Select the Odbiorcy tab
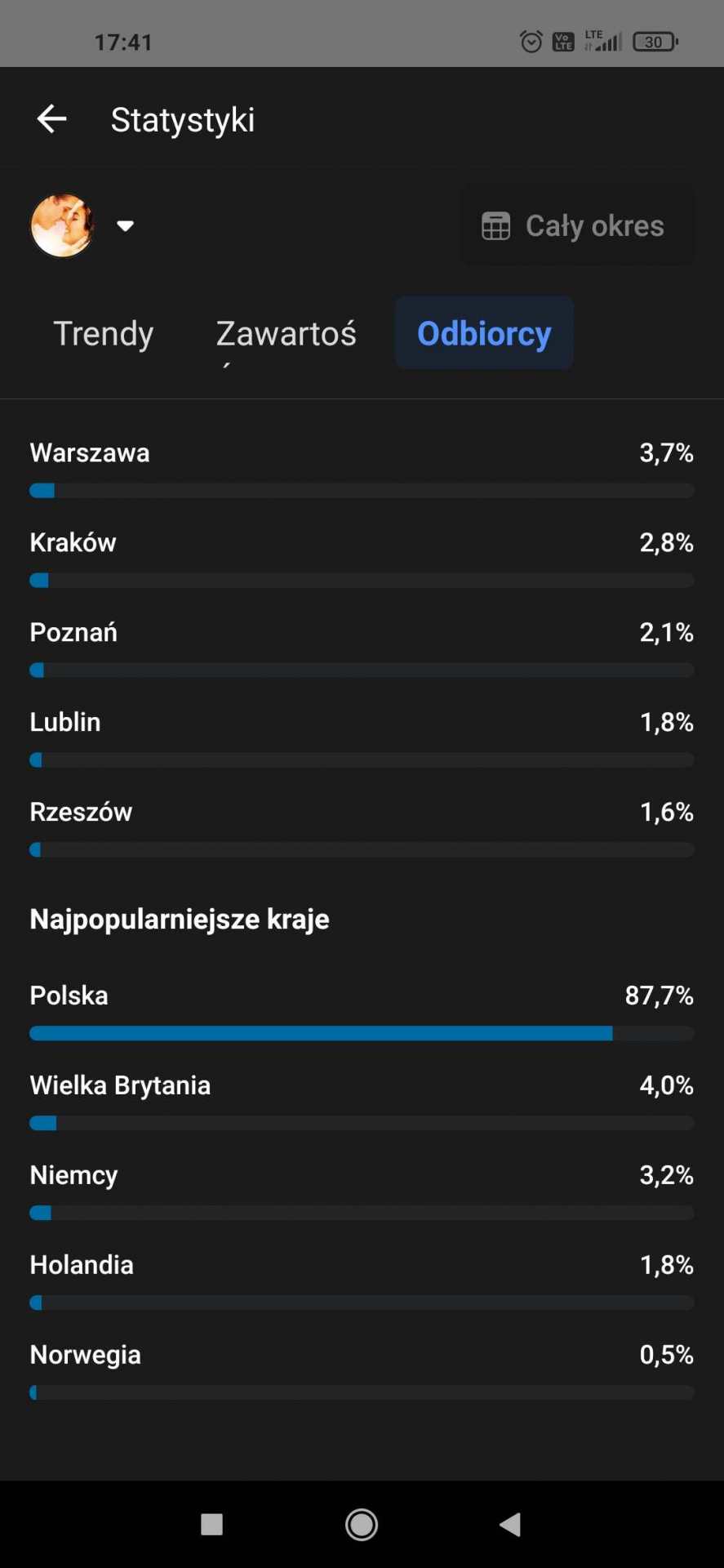 [484, 333]
